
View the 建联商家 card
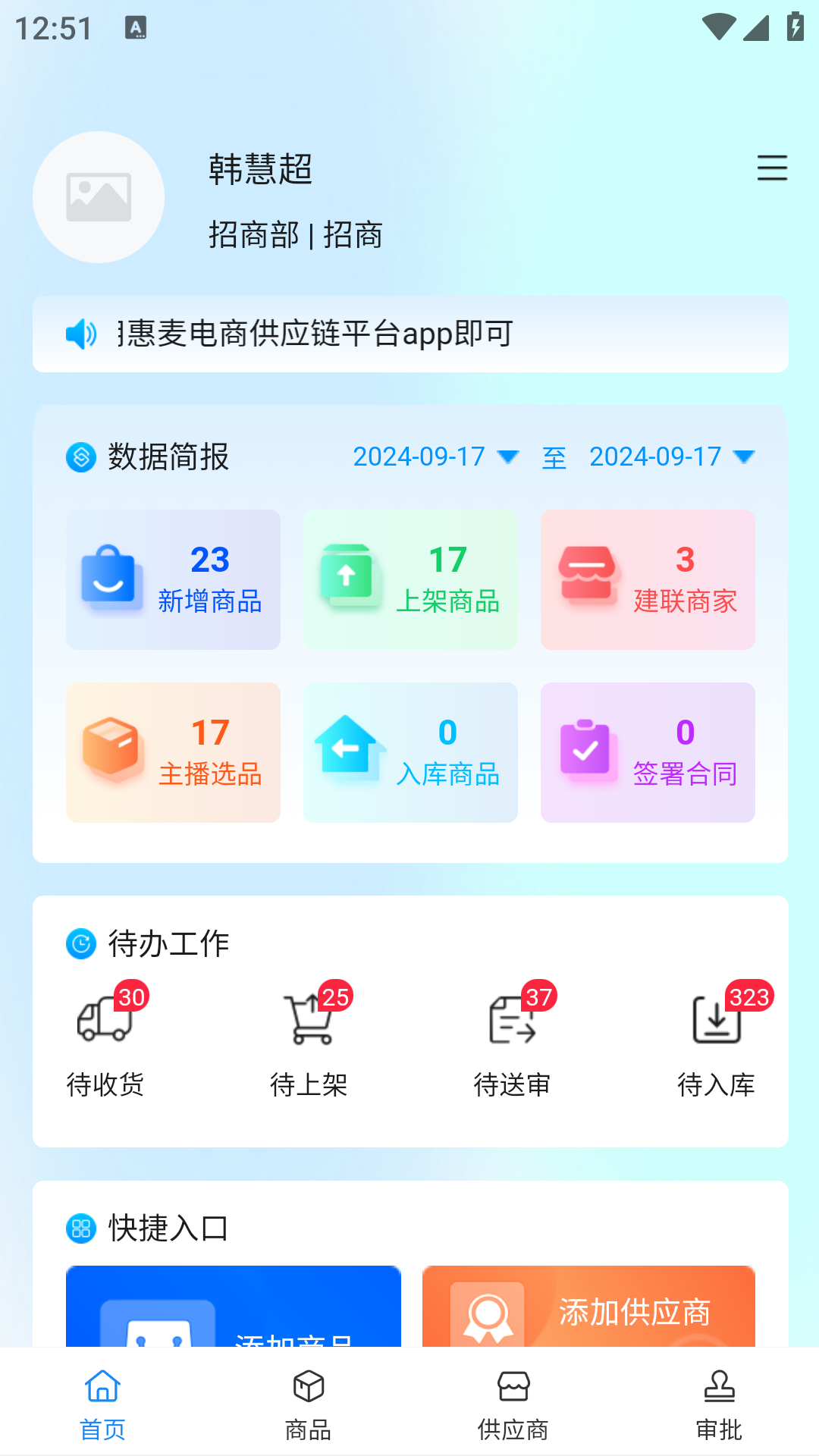648,579
